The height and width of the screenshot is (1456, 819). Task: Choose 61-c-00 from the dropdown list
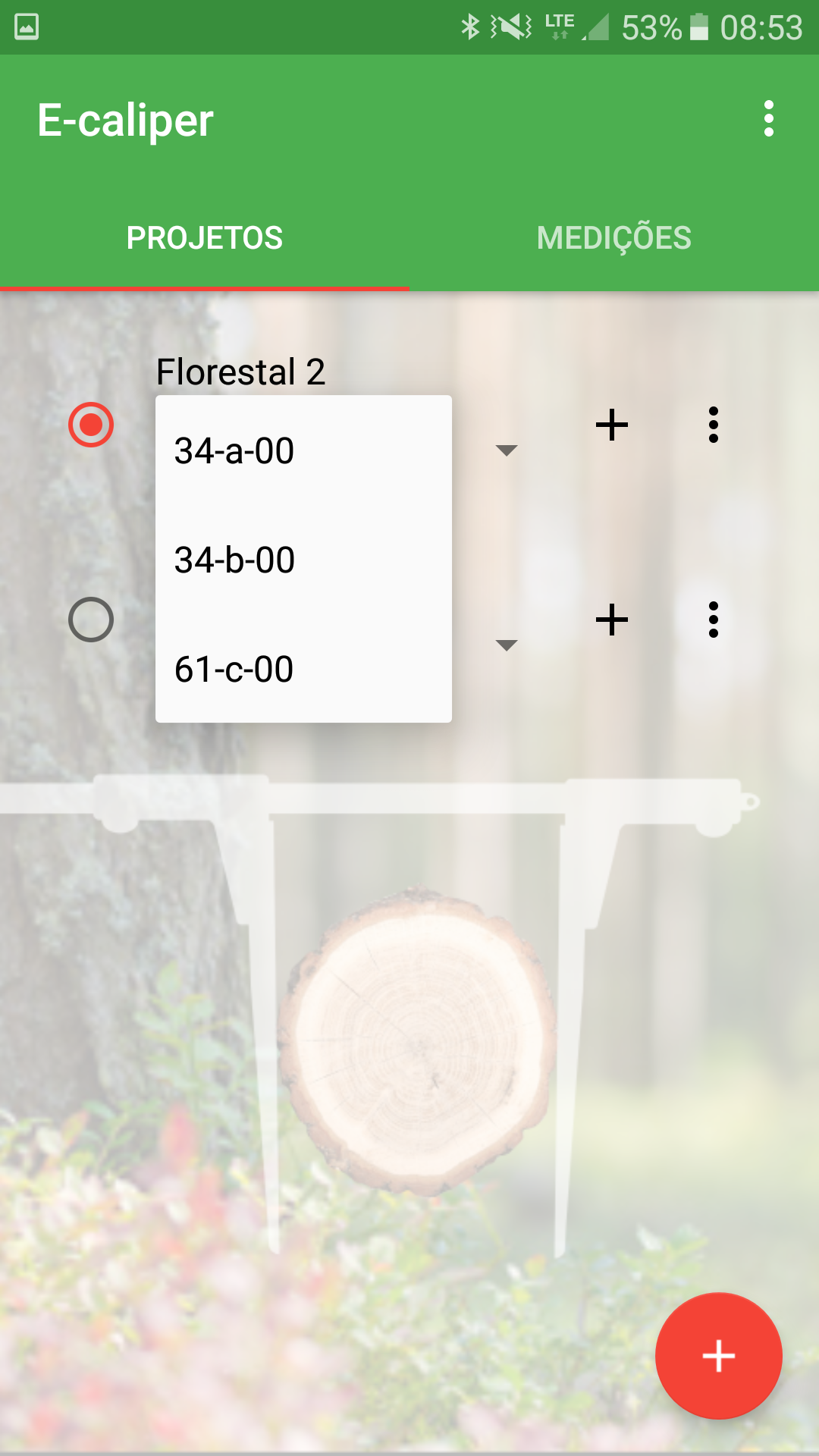point(303,670)
